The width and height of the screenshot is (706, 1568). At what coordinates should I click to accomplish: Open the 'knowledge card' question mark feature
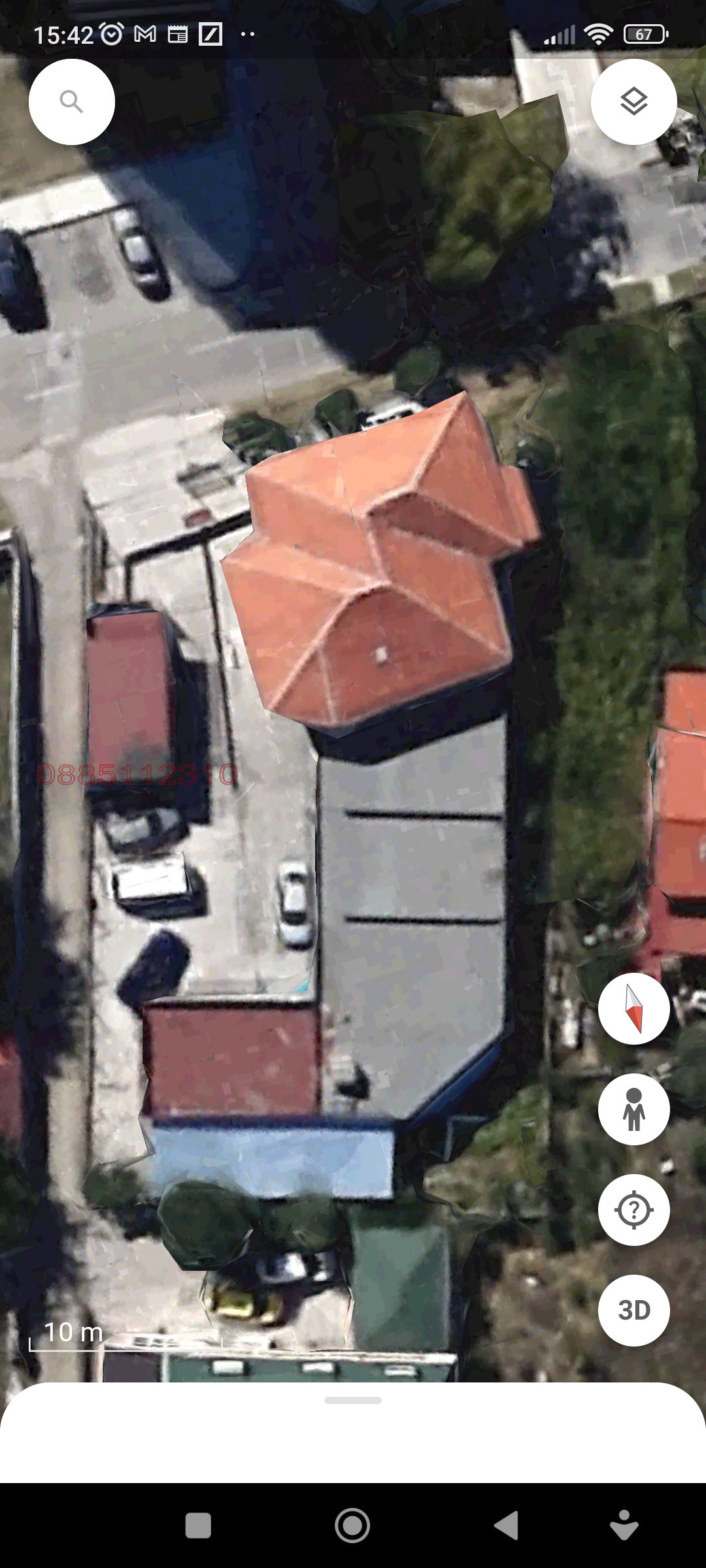[x=634, y=1209]
